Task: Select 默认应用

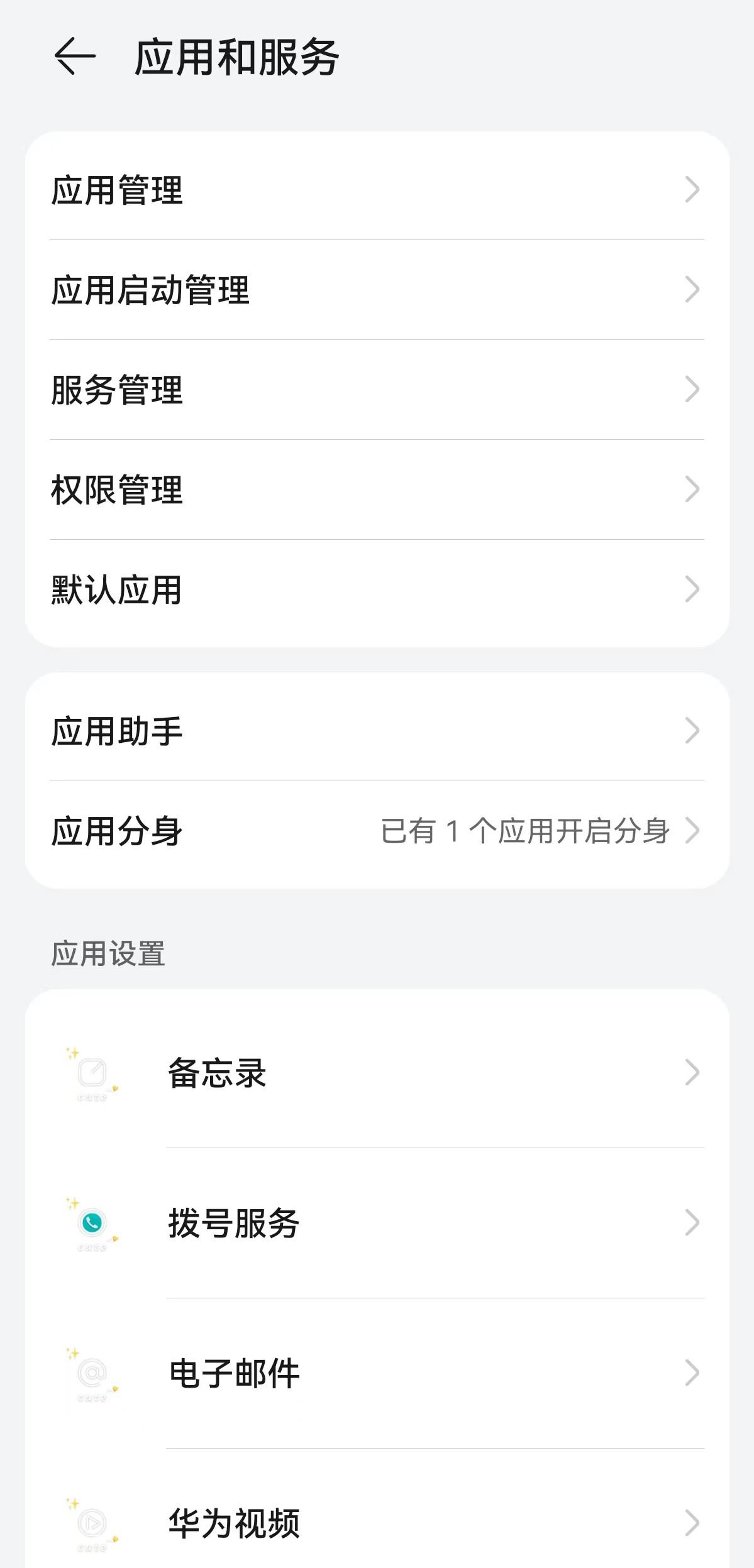Action: 376,589
